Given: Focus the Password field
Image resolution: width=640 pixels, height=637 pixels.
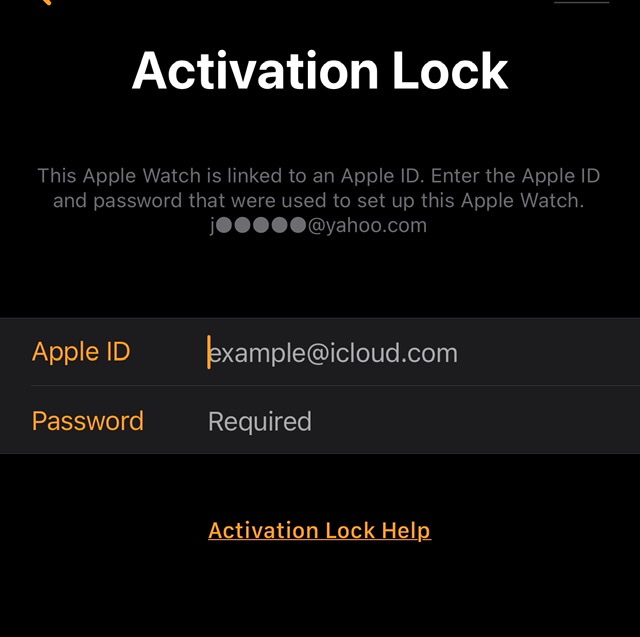Looking at the screenshot, I should coord(400,421).
